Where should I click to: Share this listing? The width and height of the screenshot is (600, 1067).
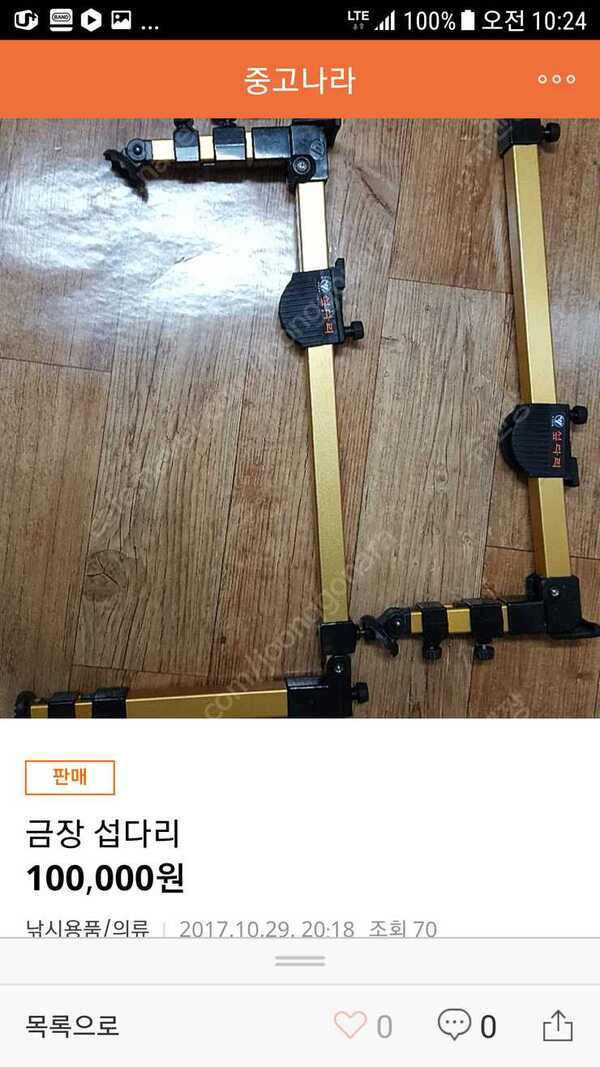tap(558, 1025)
